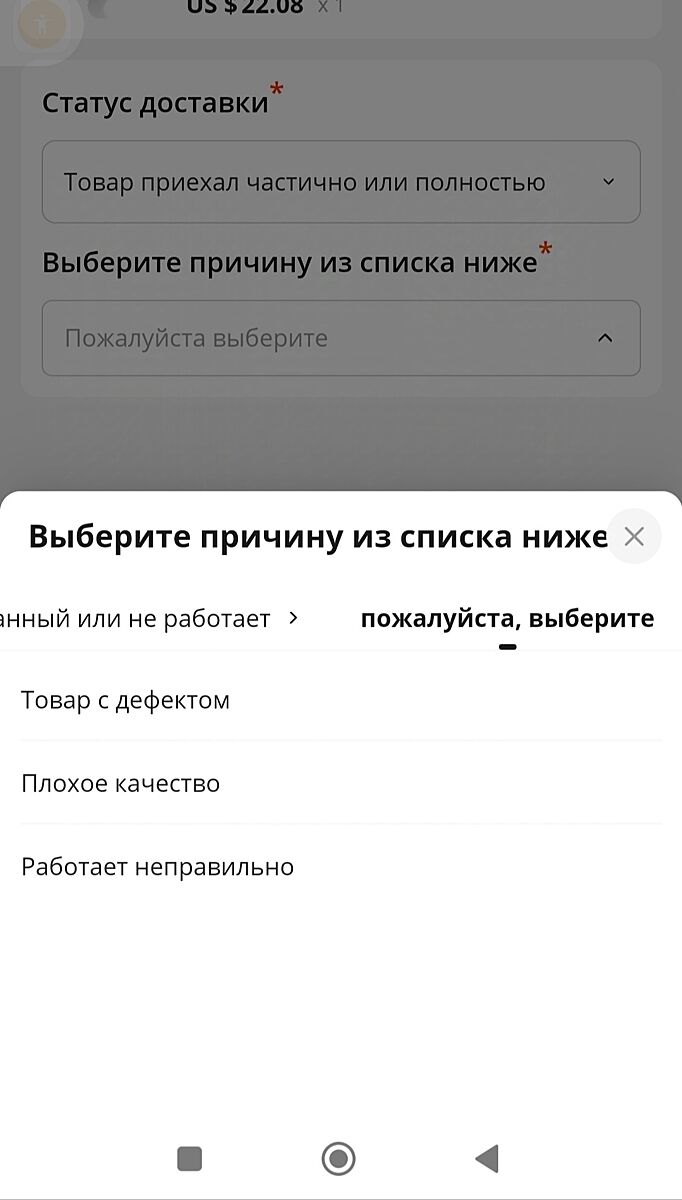
Task: Switch to the 'пожалуйста, выберите' tab
Action: [x=507, y=619]
